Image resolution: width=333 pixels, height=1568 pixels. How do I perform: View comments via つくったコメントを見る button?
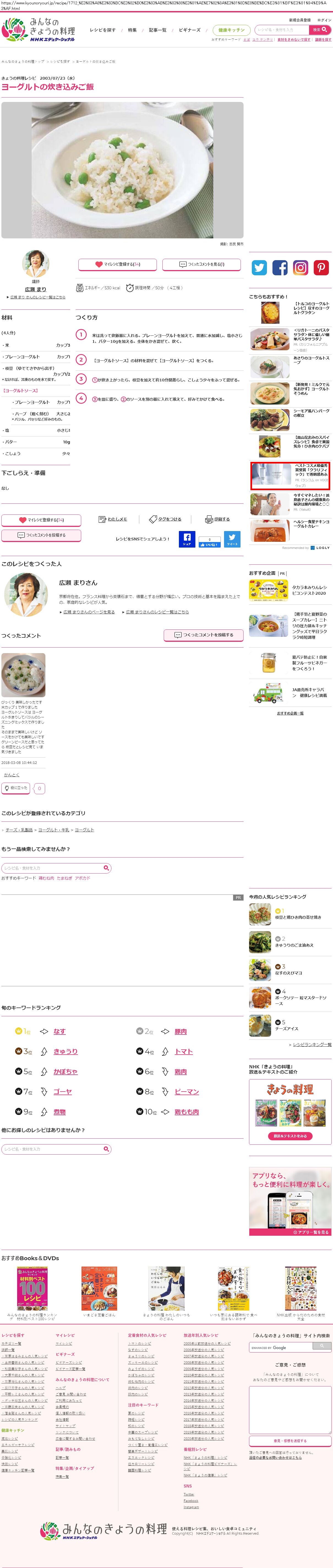[x=202, y=264]
